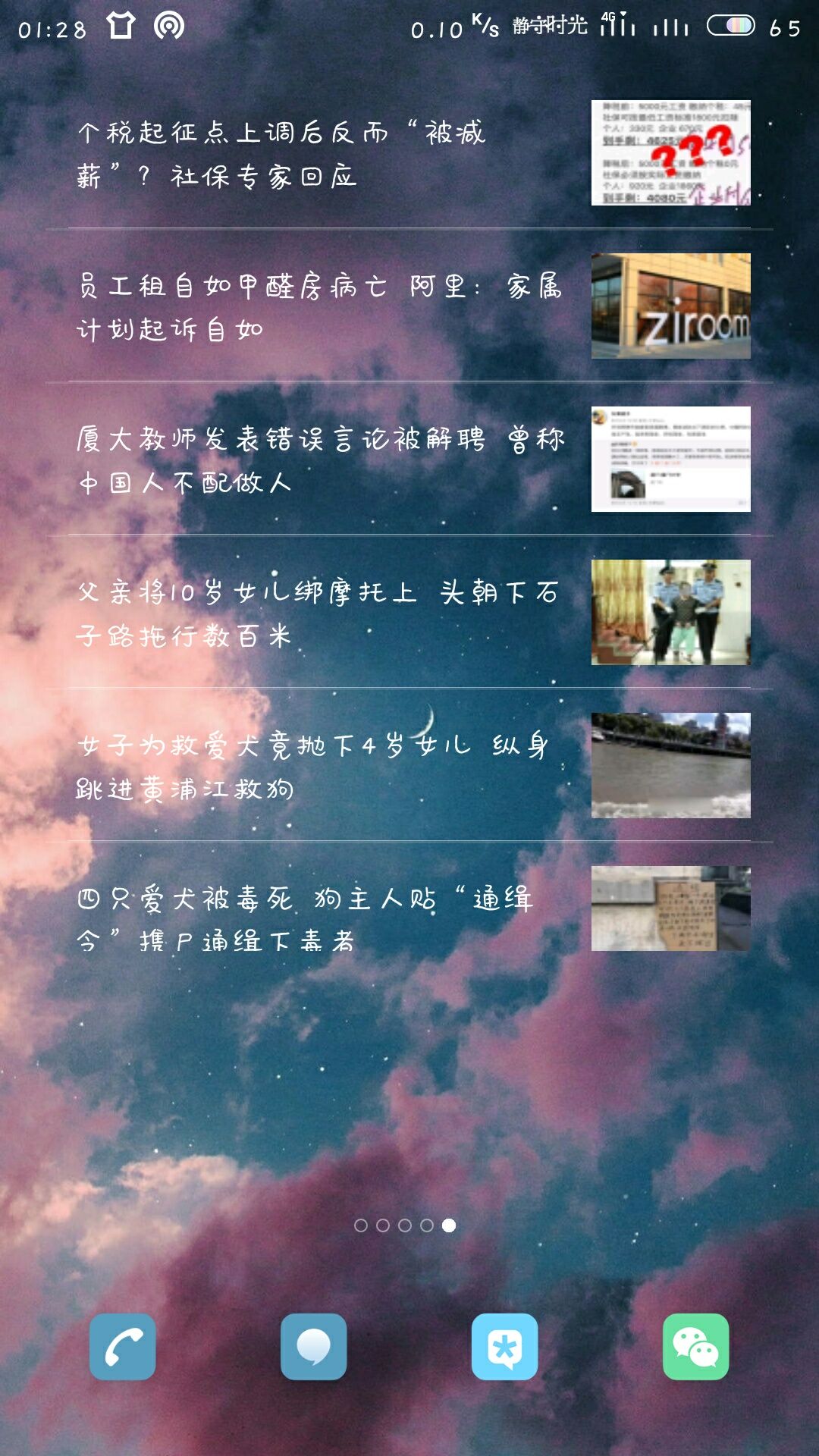
Task: Open the news about 个税起征点上调
Action: click(x=409, y=152)
